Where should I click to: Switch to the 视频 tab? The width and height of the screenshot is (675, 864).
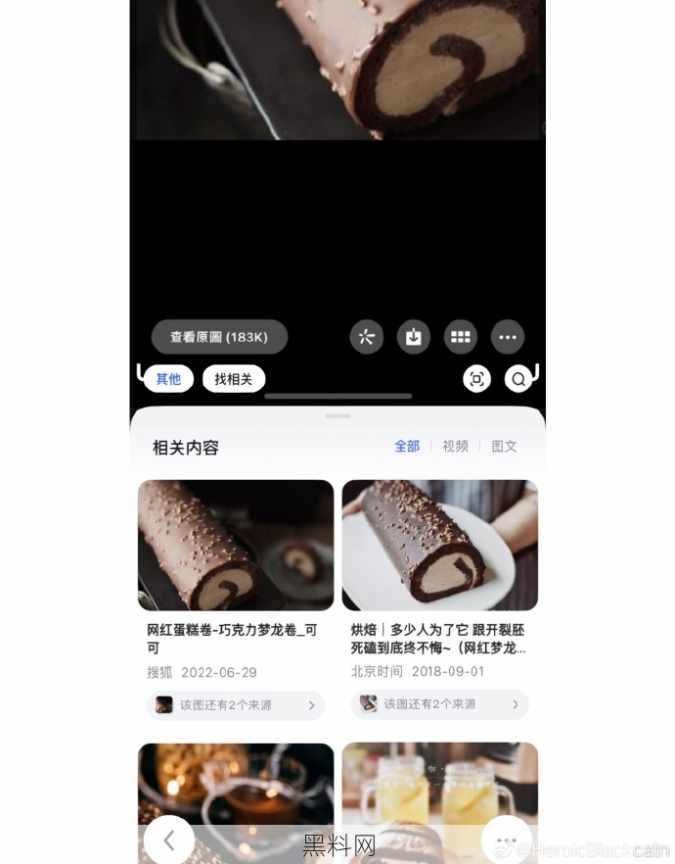[x=455, y=447]
